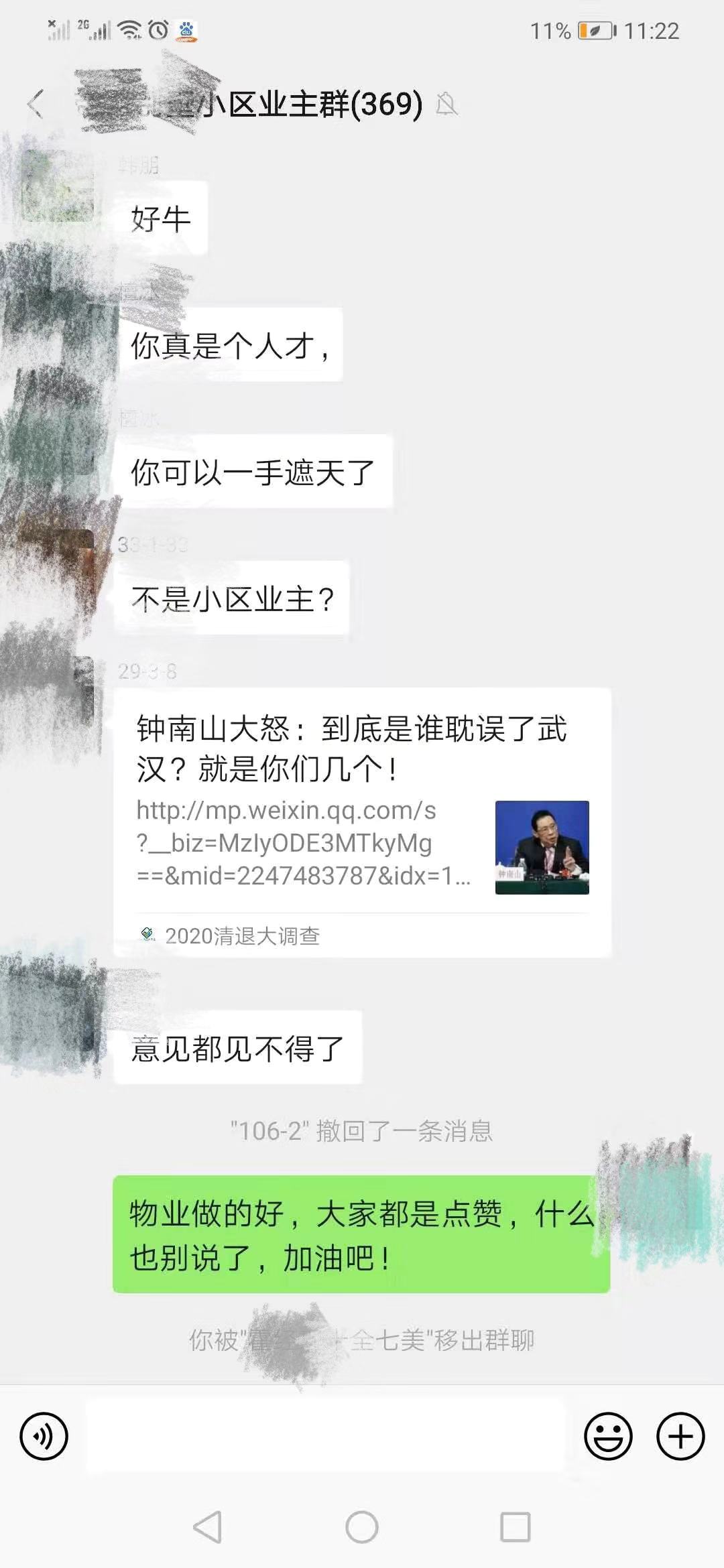
Task: Tap the message text input field
Action: pos(325,1436)
